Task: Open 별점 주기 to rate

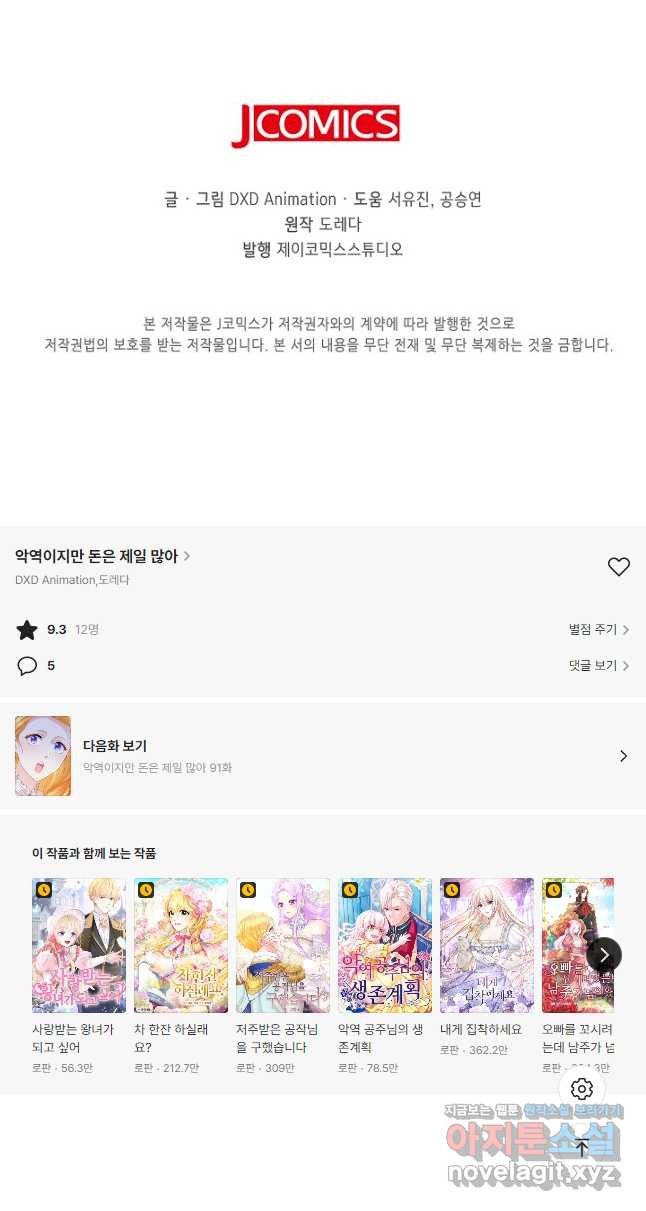Action: [598, 630]
